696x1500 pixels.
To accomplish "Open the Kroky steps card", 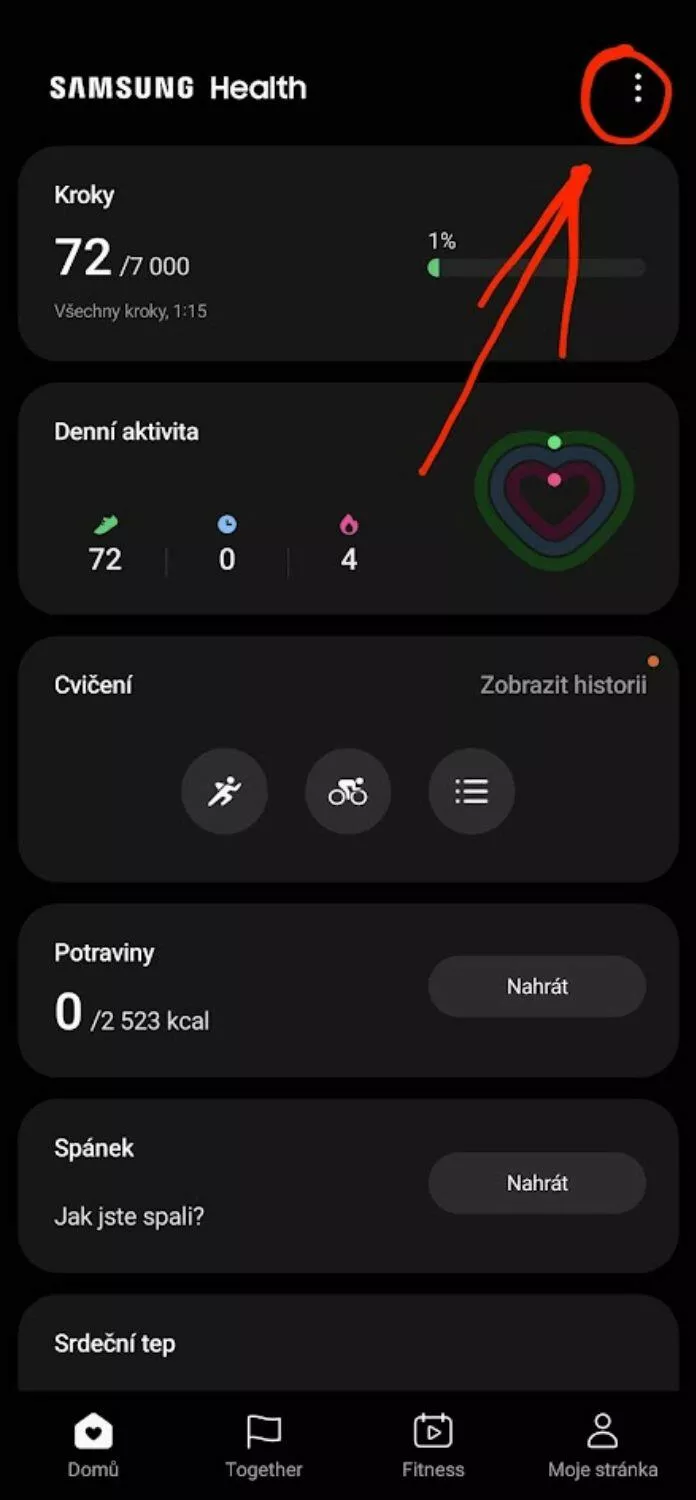I will [348, 254].
